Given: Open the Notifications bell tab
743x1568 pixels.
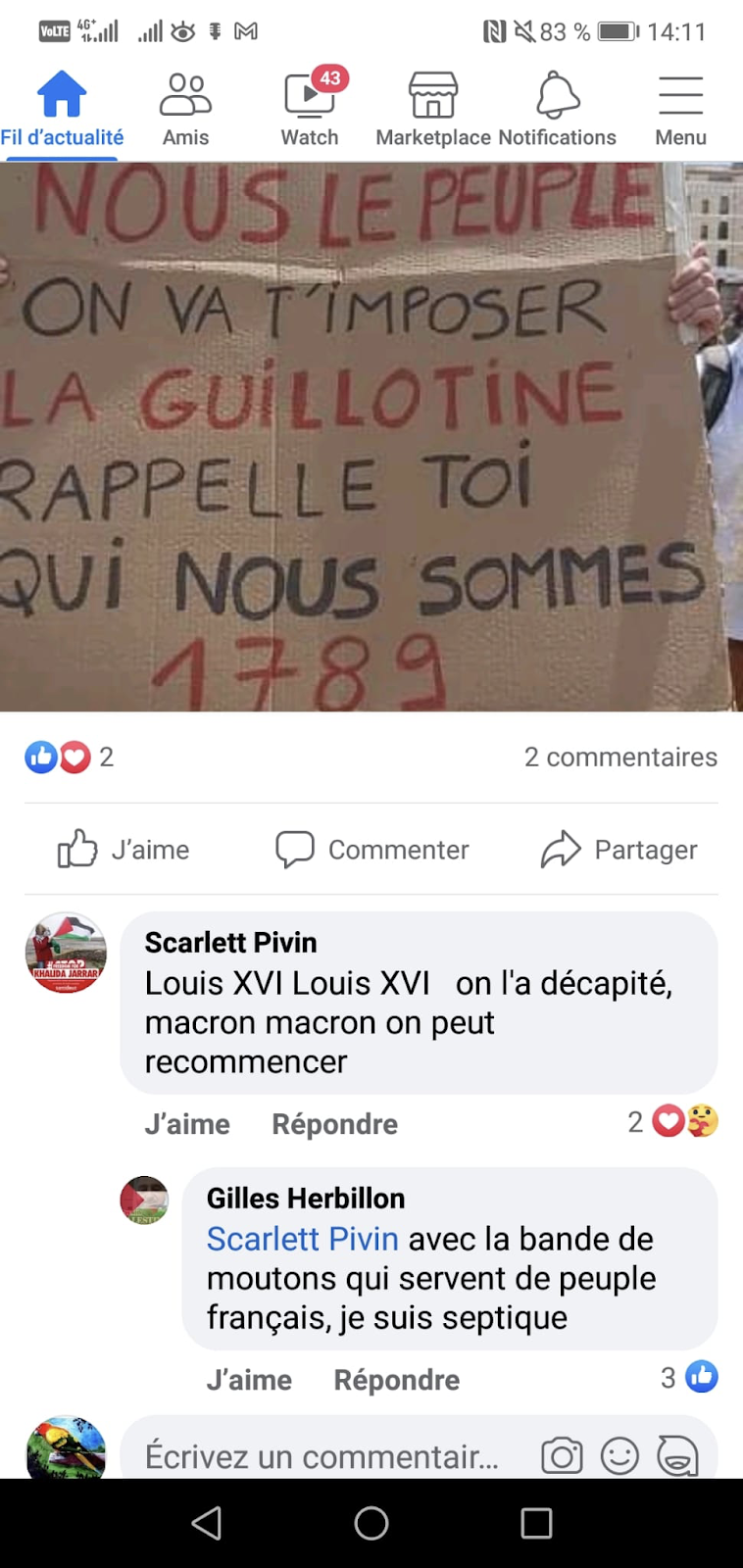Looking at the screenshot, I should [558, 110].
